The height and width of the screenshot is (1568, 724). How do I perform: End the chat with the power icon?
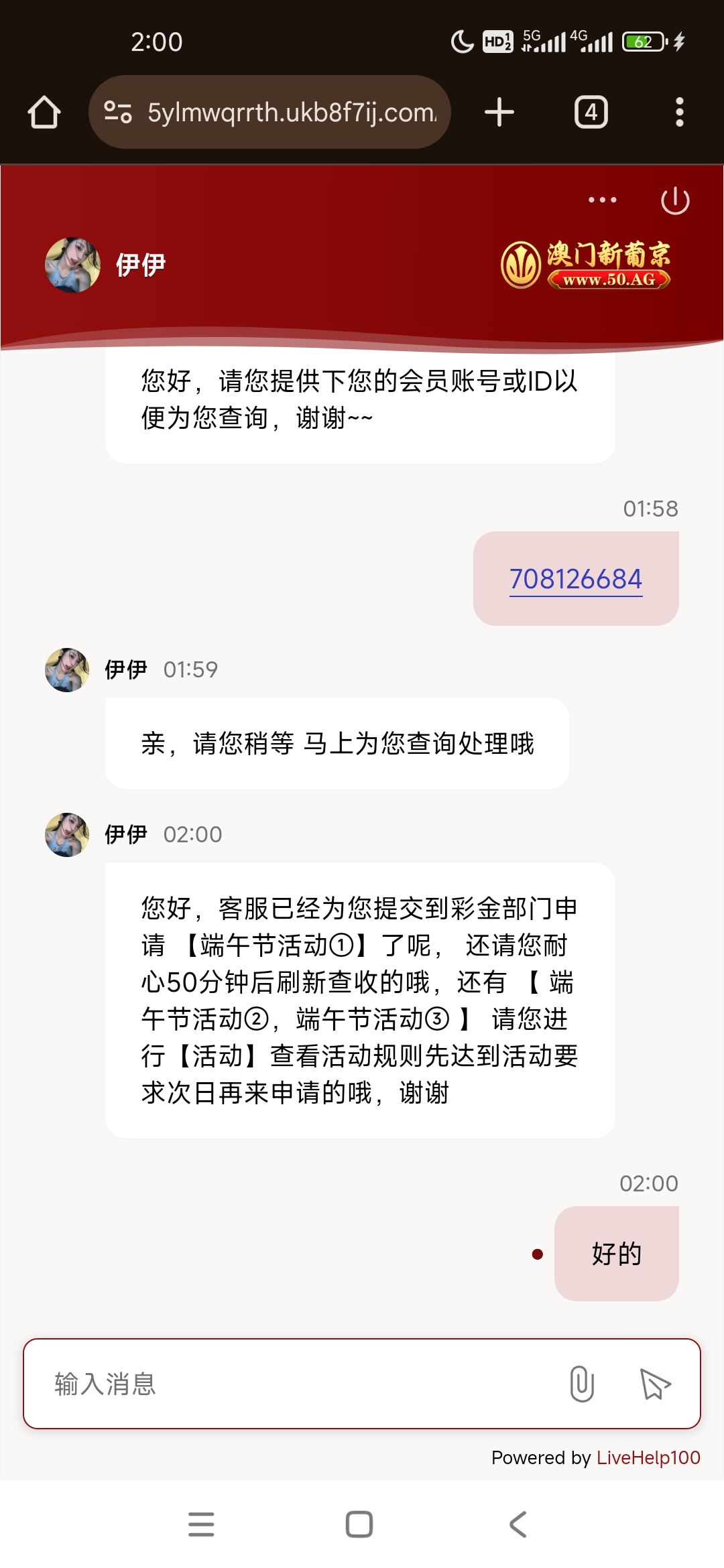(x=674, y=200)
